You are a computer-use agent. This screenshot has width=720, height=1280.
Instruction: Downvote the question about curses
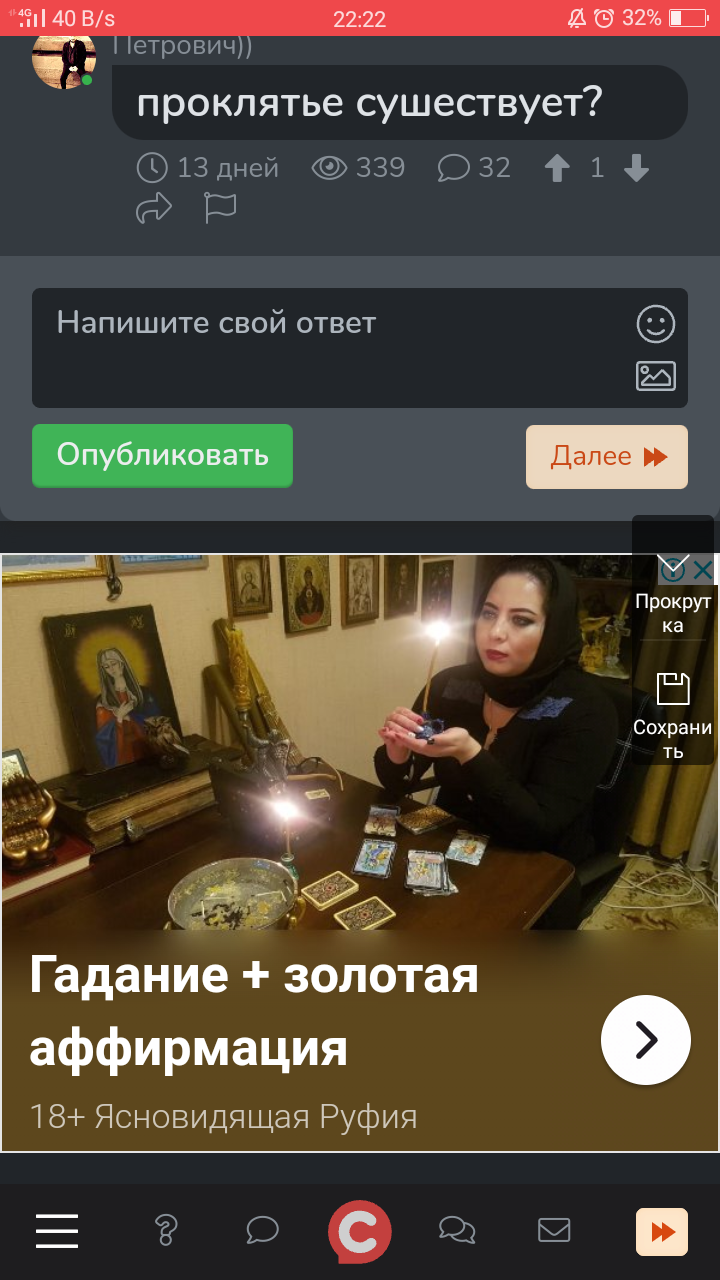(x=637, y=169)
